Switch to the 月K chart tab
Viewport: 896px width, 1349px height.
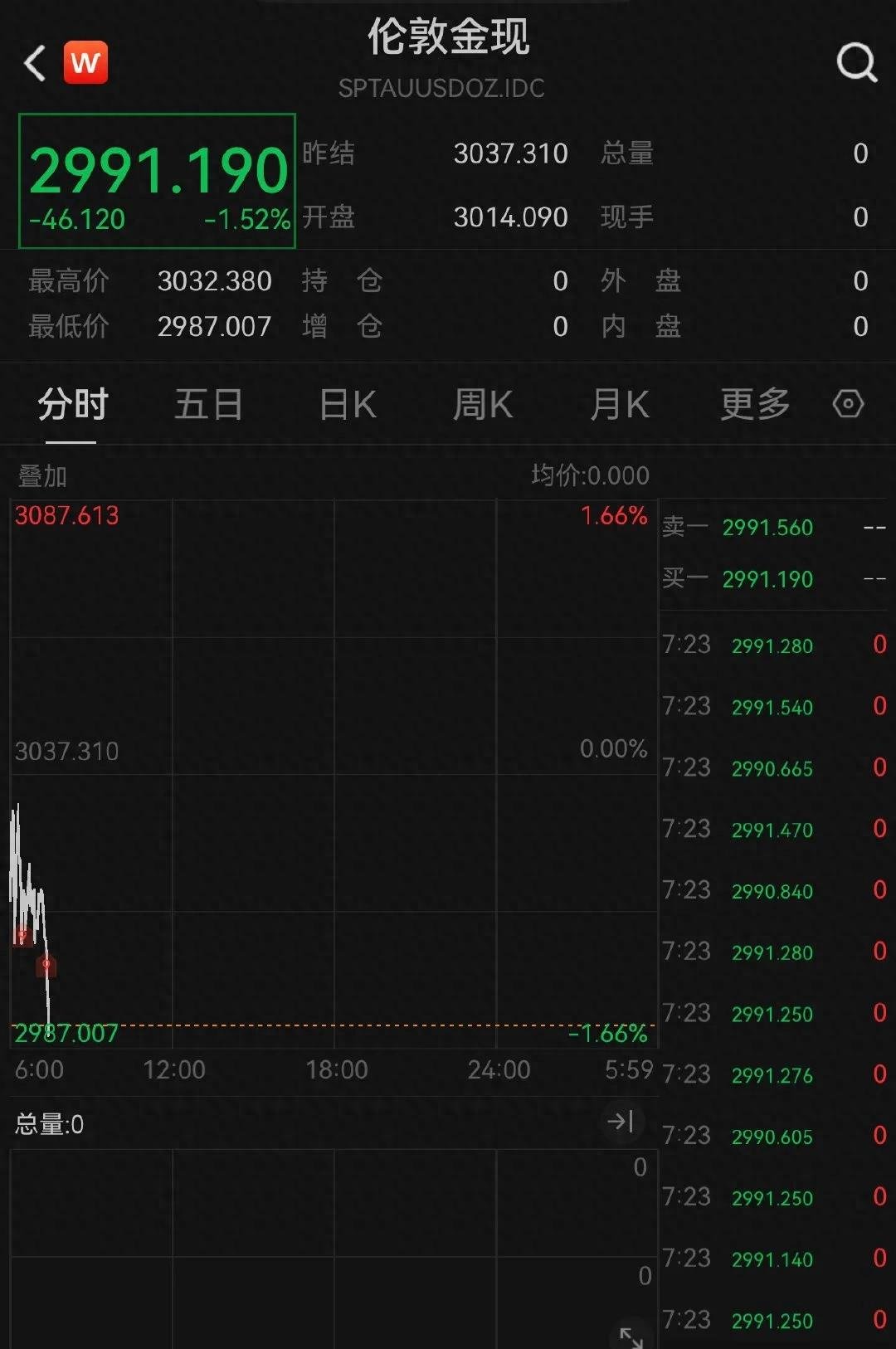pos(620,405)
